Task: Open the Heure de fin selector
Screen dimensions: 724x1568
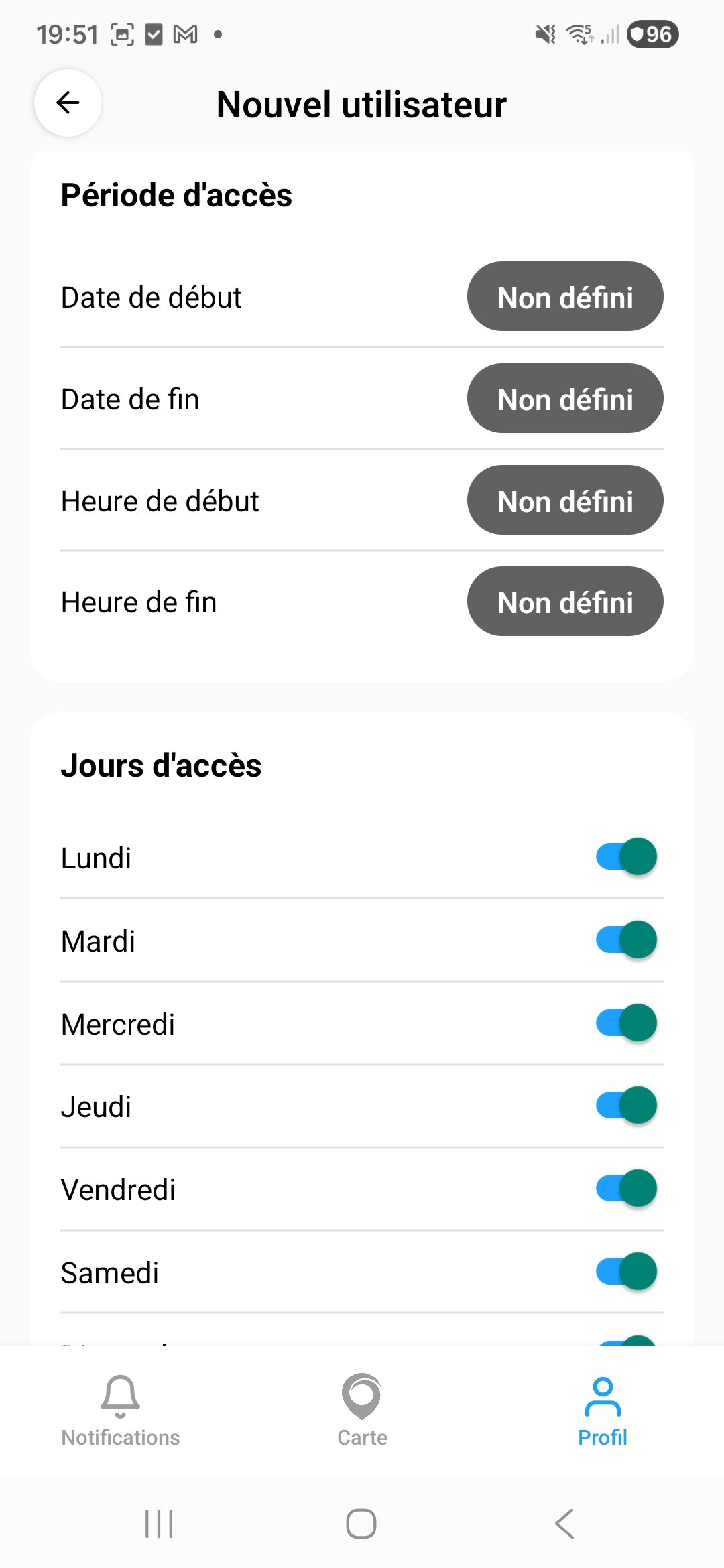Action: pyautogui.click(x=564, y=601)
